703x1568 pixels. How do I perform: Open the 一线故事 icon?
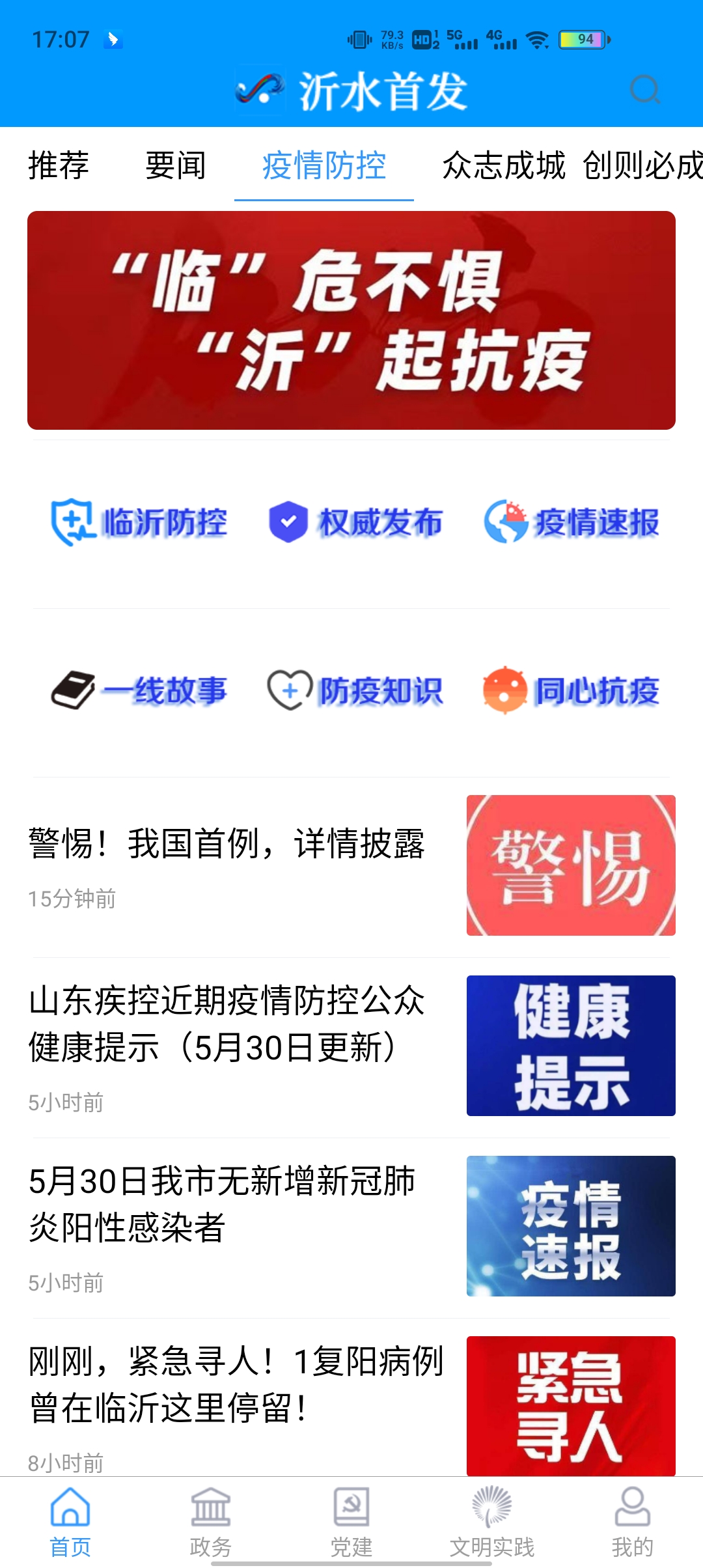[x=139, y=692]
